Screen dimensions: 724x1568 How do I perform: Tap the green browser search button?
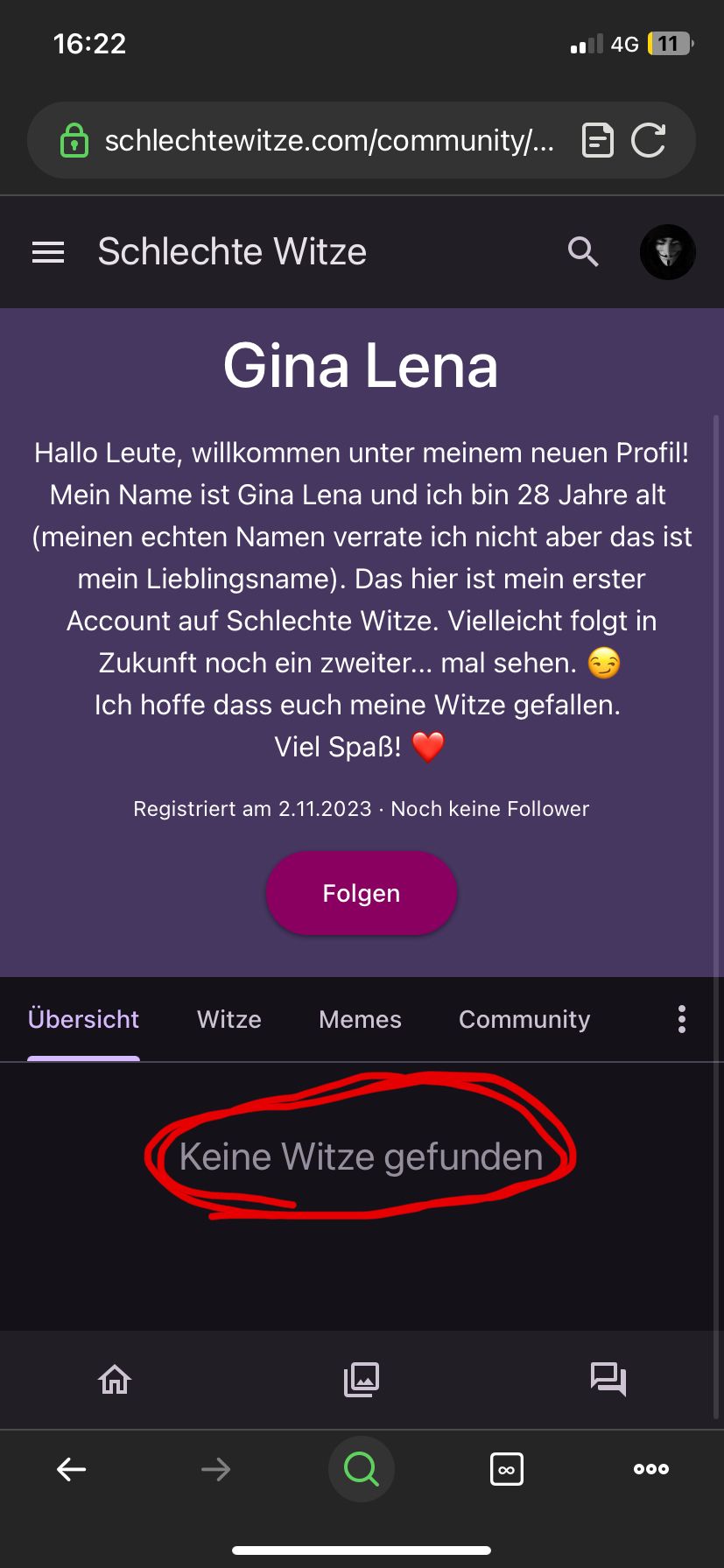[361, 1469]
